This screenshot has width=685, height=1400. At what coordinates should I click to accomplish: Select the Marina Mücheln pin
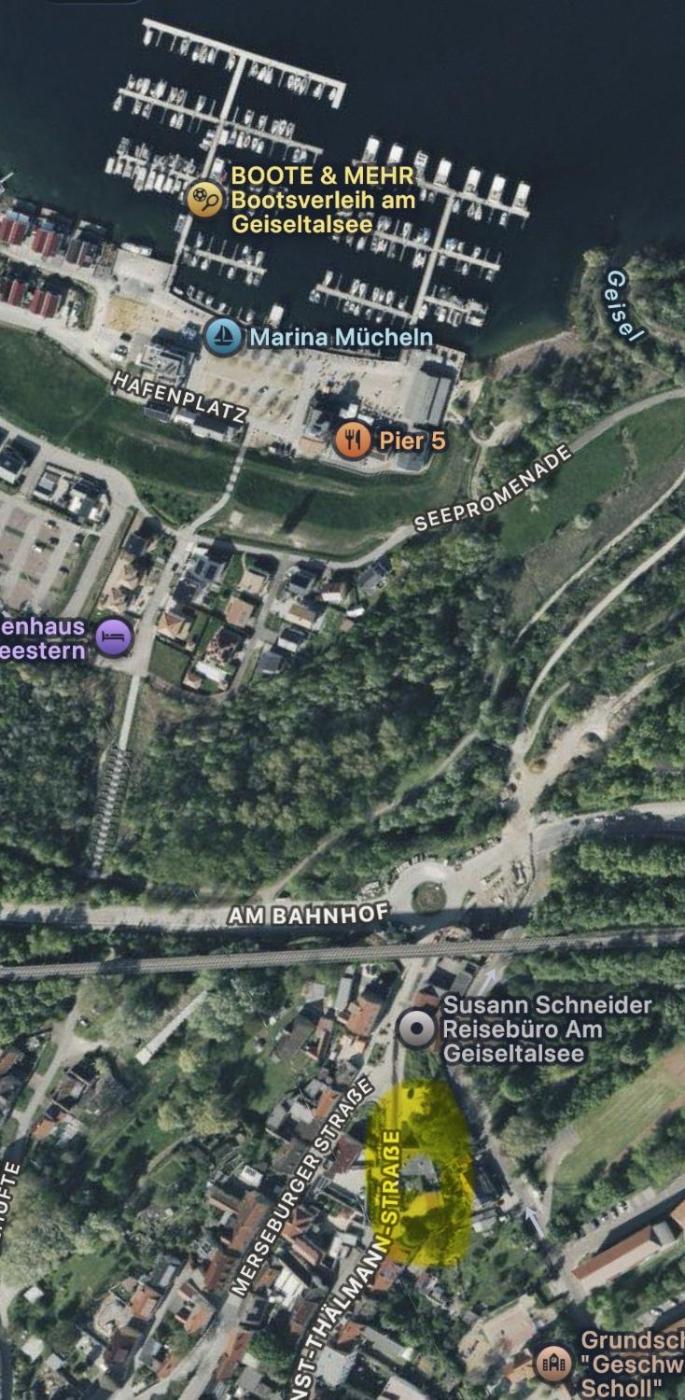point(222,337)
